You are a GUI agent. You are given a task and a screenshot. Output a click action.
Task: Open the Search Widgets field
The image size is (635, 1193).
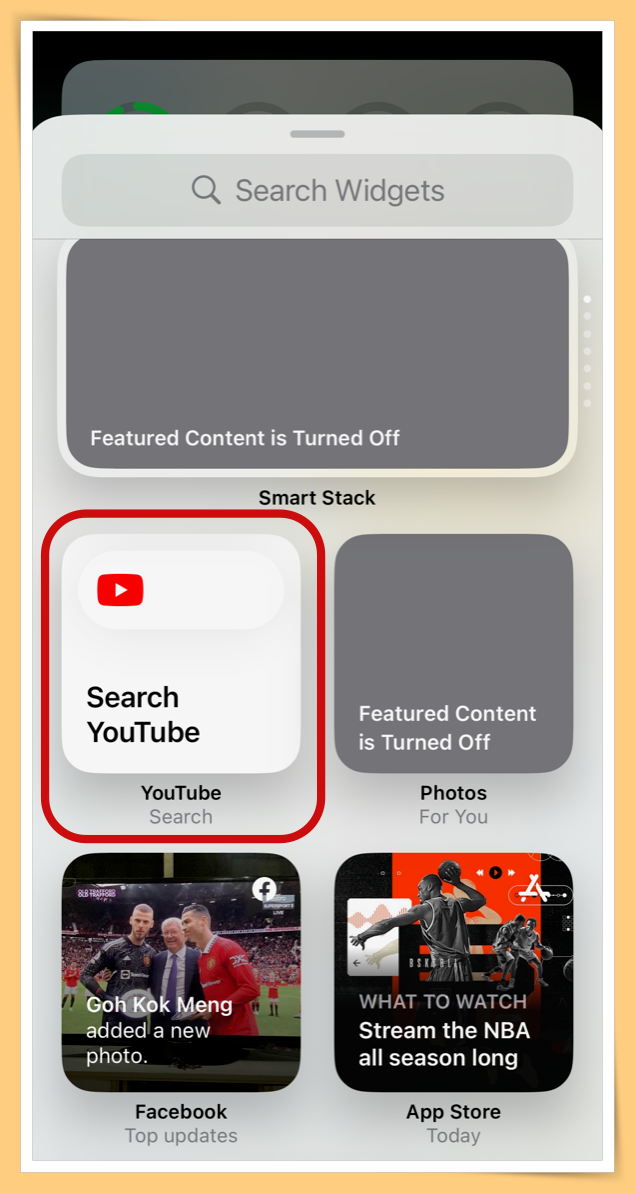(317, 190)
